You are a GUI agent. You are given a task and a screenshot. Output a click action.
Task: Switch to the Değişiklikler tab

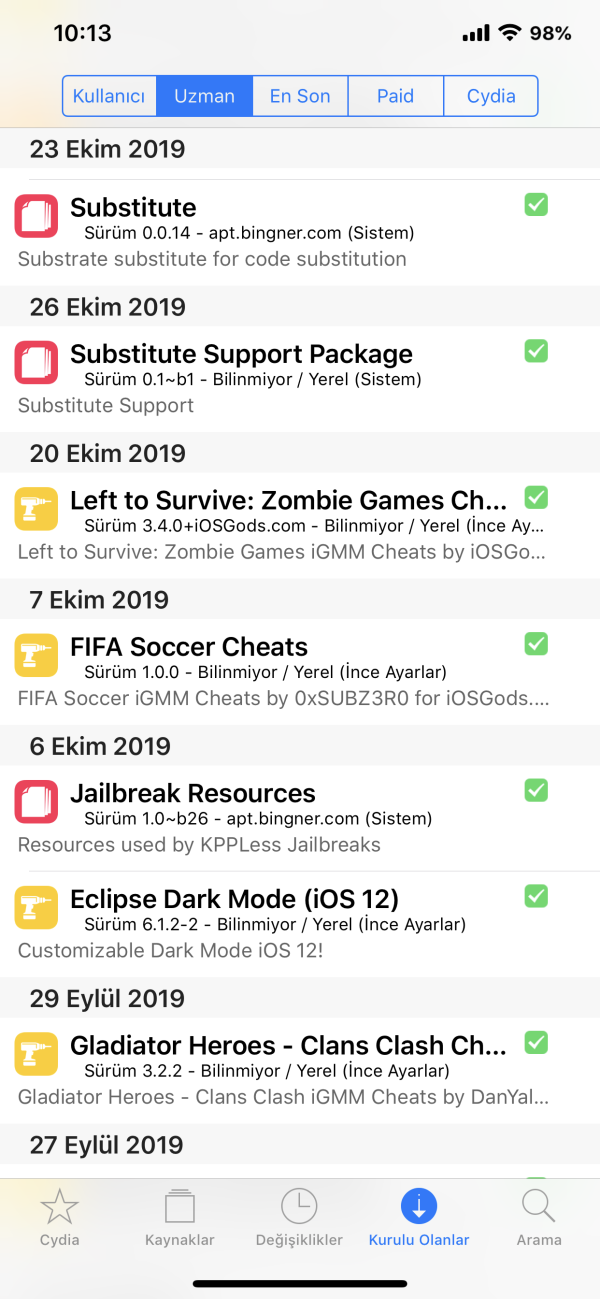click(x=299, y=1217)
